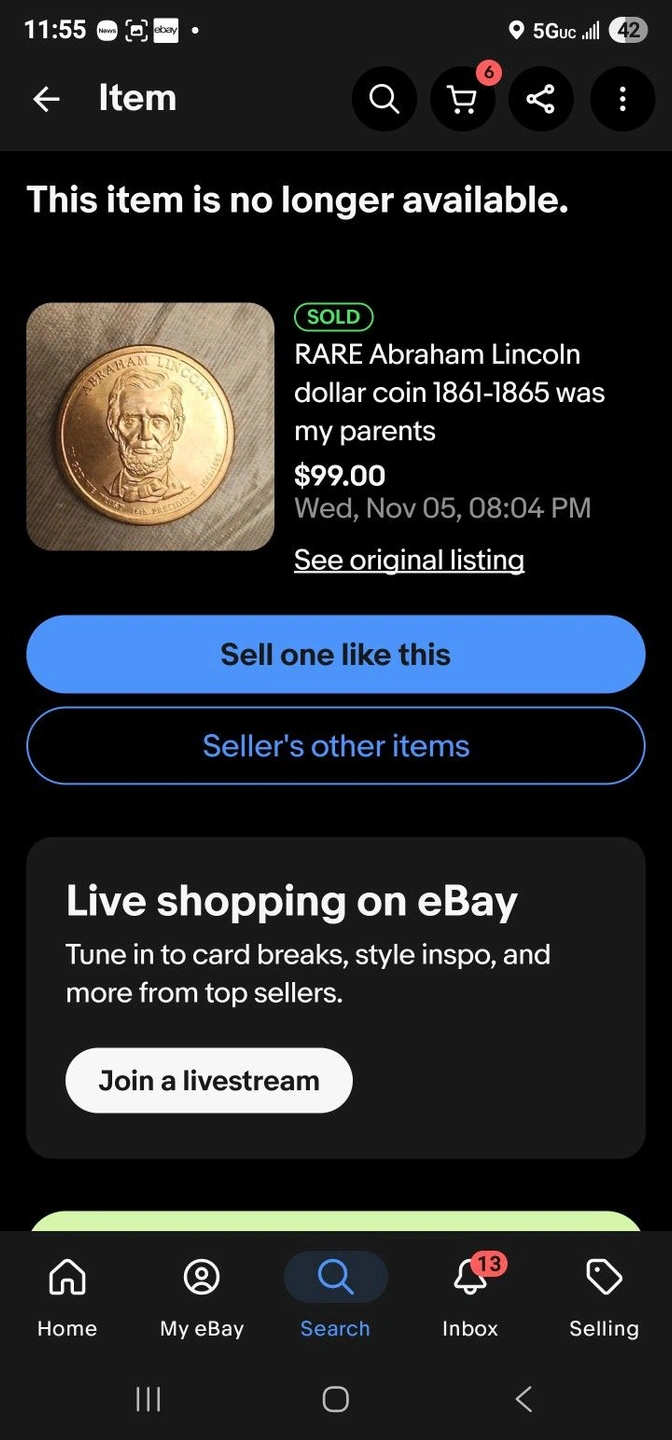672x1440 pixels.
Task: Tap Sell one like this
Action: tap(336, 654)
